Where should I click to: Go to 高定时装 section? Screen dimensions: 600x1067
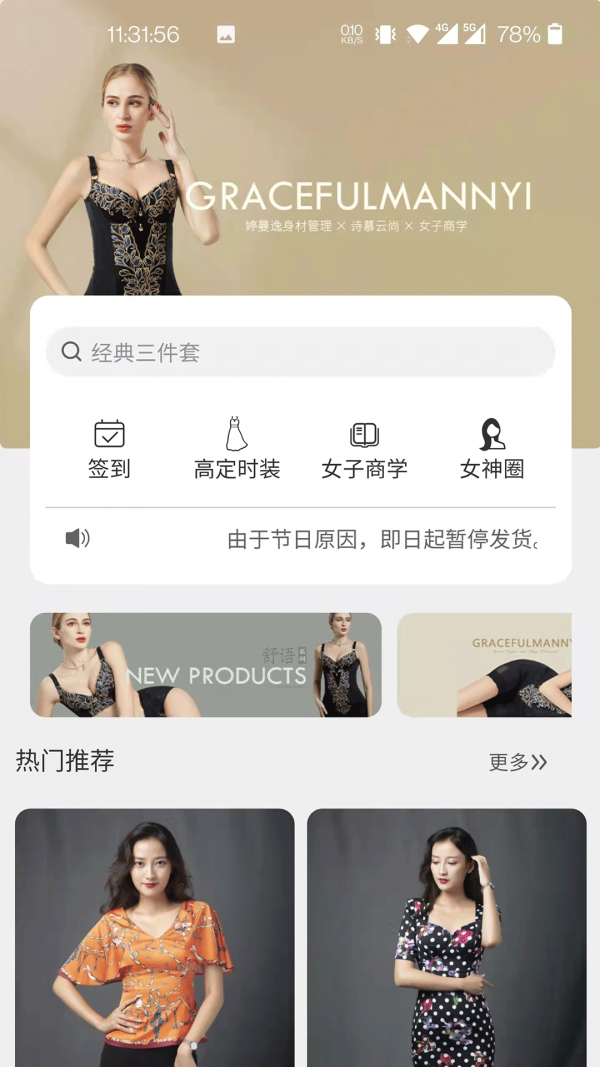point(237,449)
